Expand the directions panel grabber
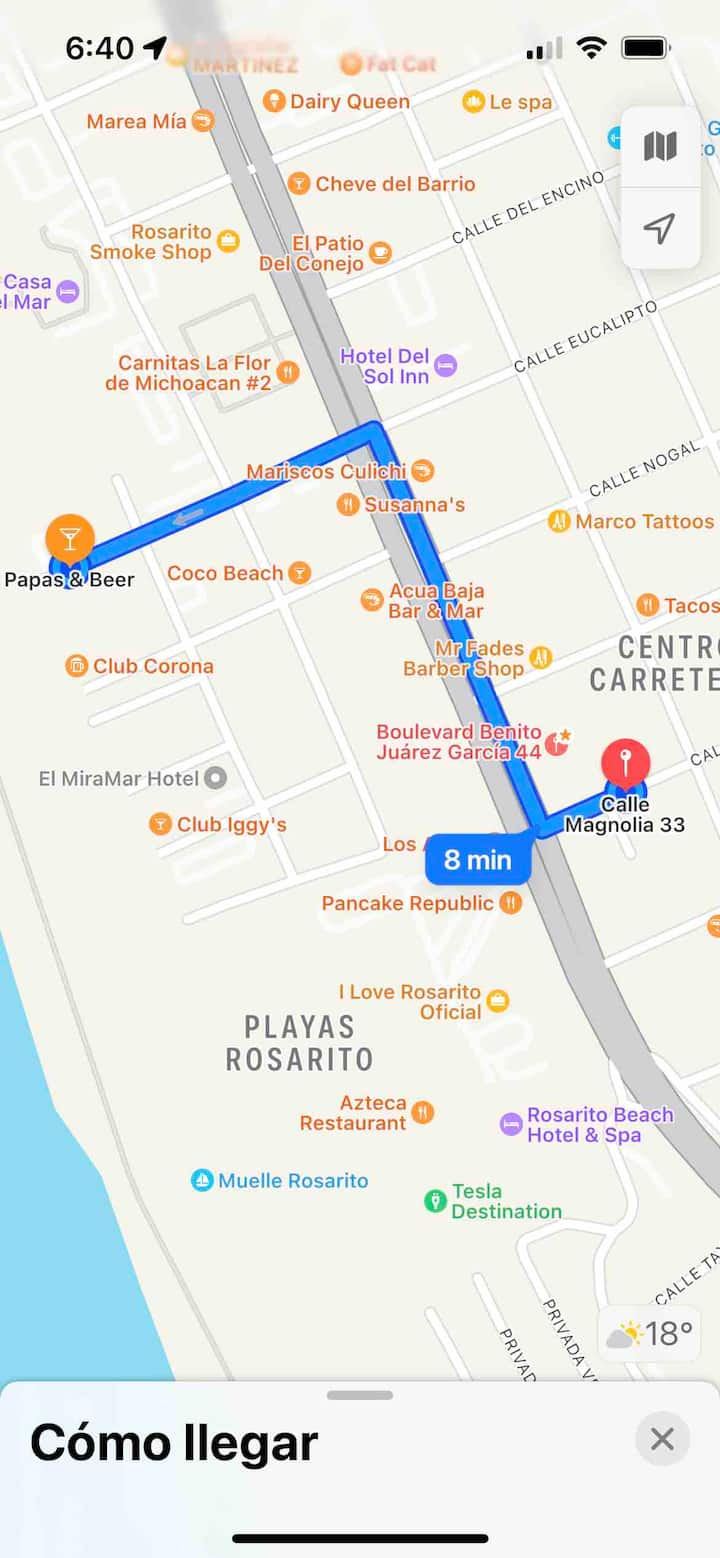 (360, 1395)
